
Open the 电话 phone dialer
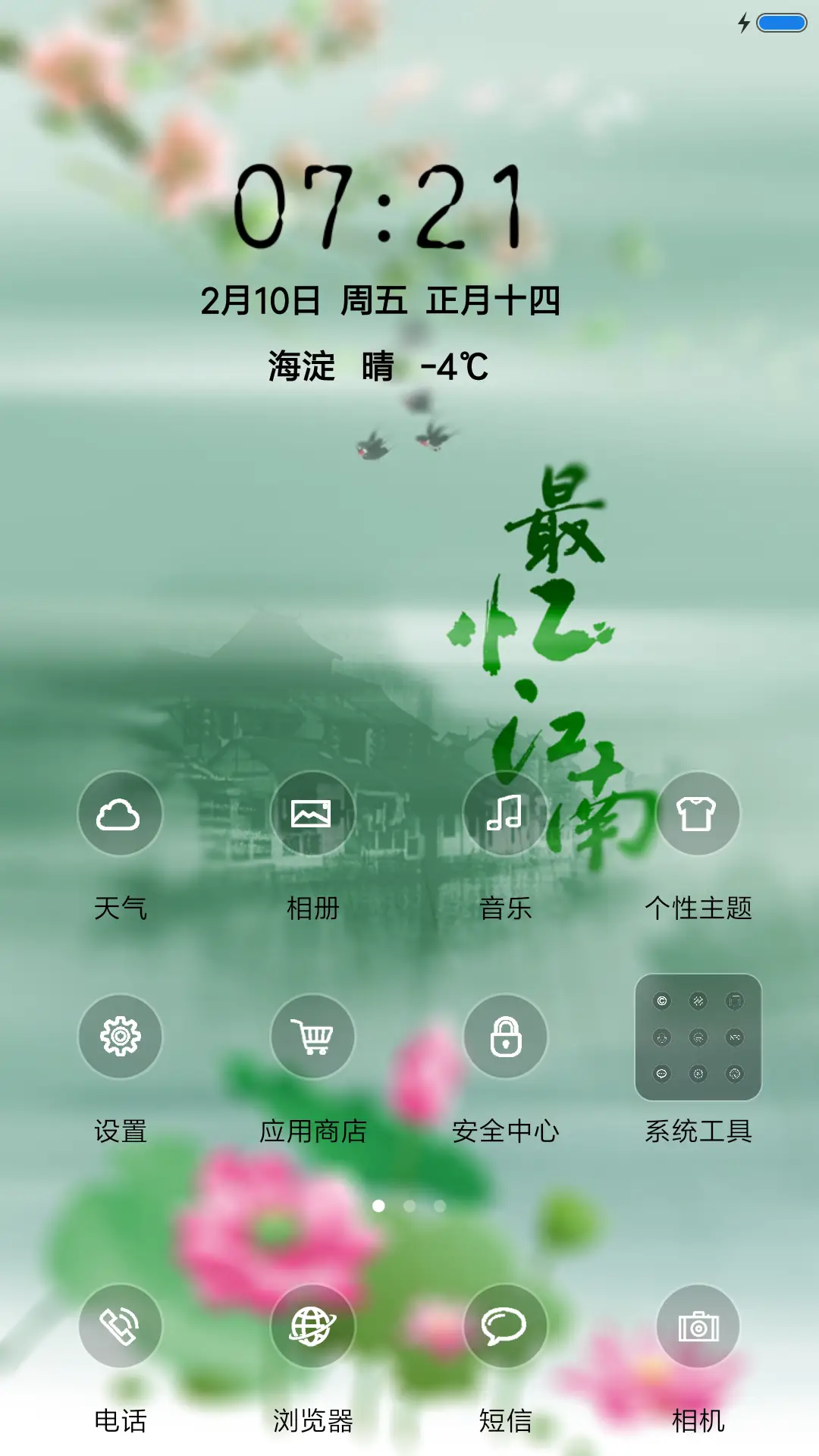click(119, 1325)
